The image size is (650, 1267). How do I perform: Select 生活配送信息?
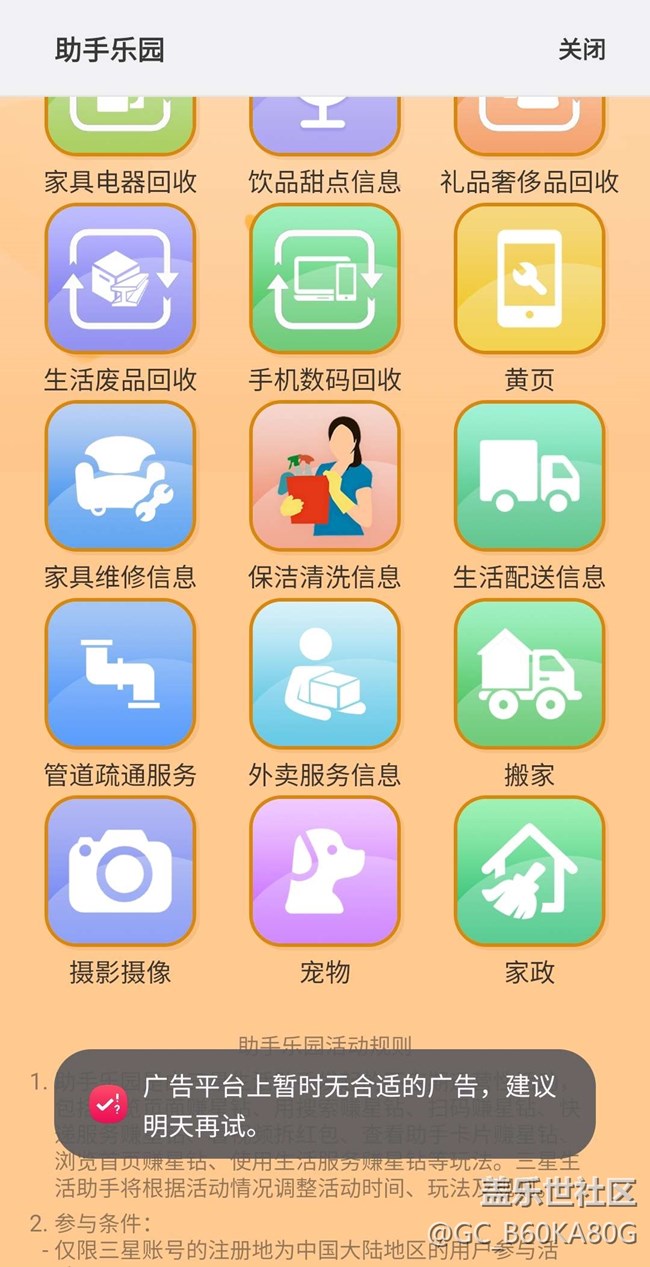[x=529, y=476]
